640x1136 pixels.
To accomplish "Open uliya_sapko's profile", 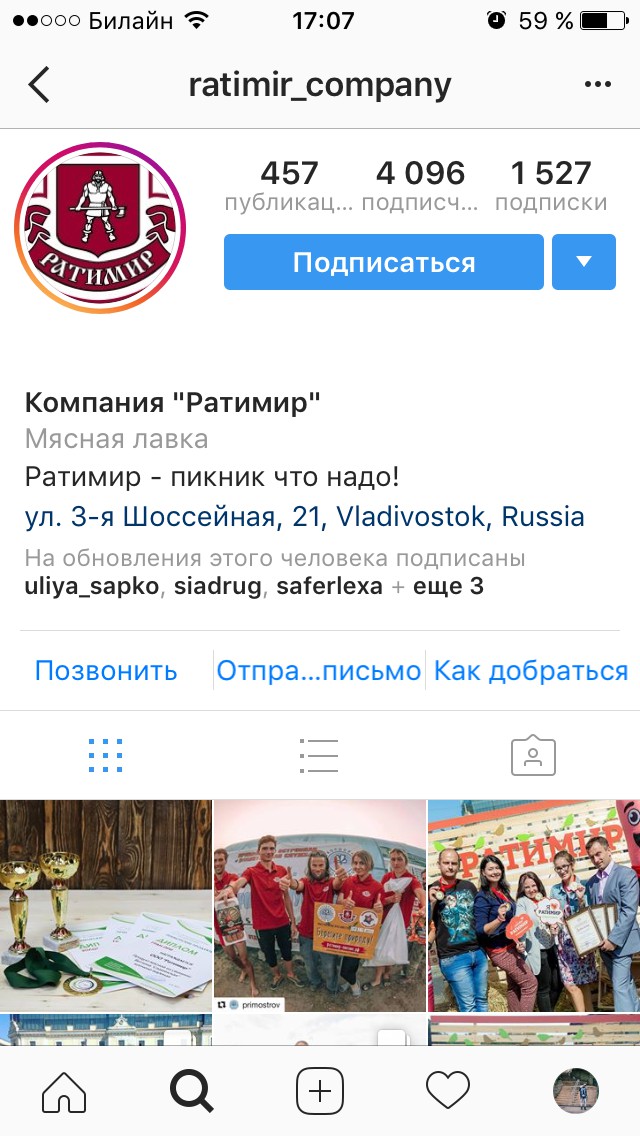I will (91, 586).
